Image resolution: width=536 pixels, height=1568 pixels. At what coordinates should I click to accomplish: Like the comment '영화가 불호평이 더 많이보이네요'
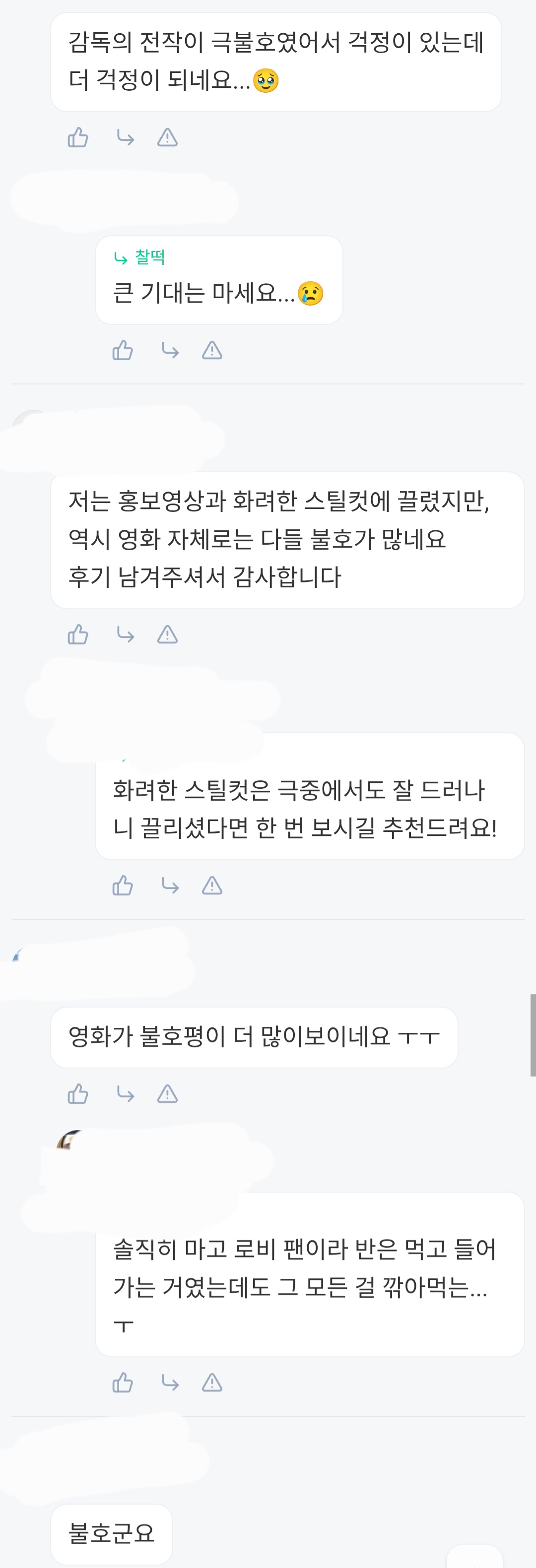78,1094
